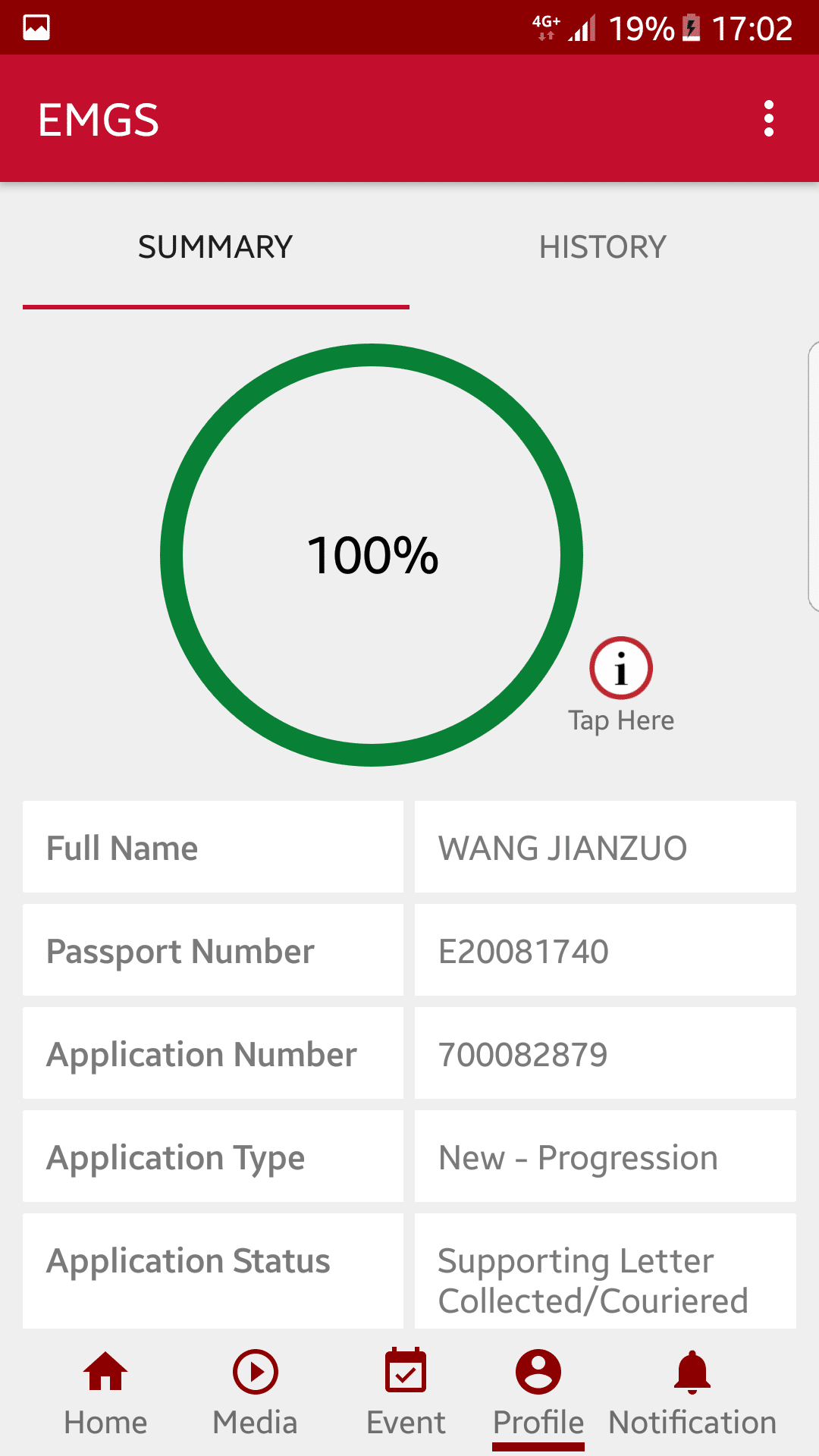This screenshot has height=1456, width=819.
Task: Select the SUMMARY tab
Action: pos(215,247)
